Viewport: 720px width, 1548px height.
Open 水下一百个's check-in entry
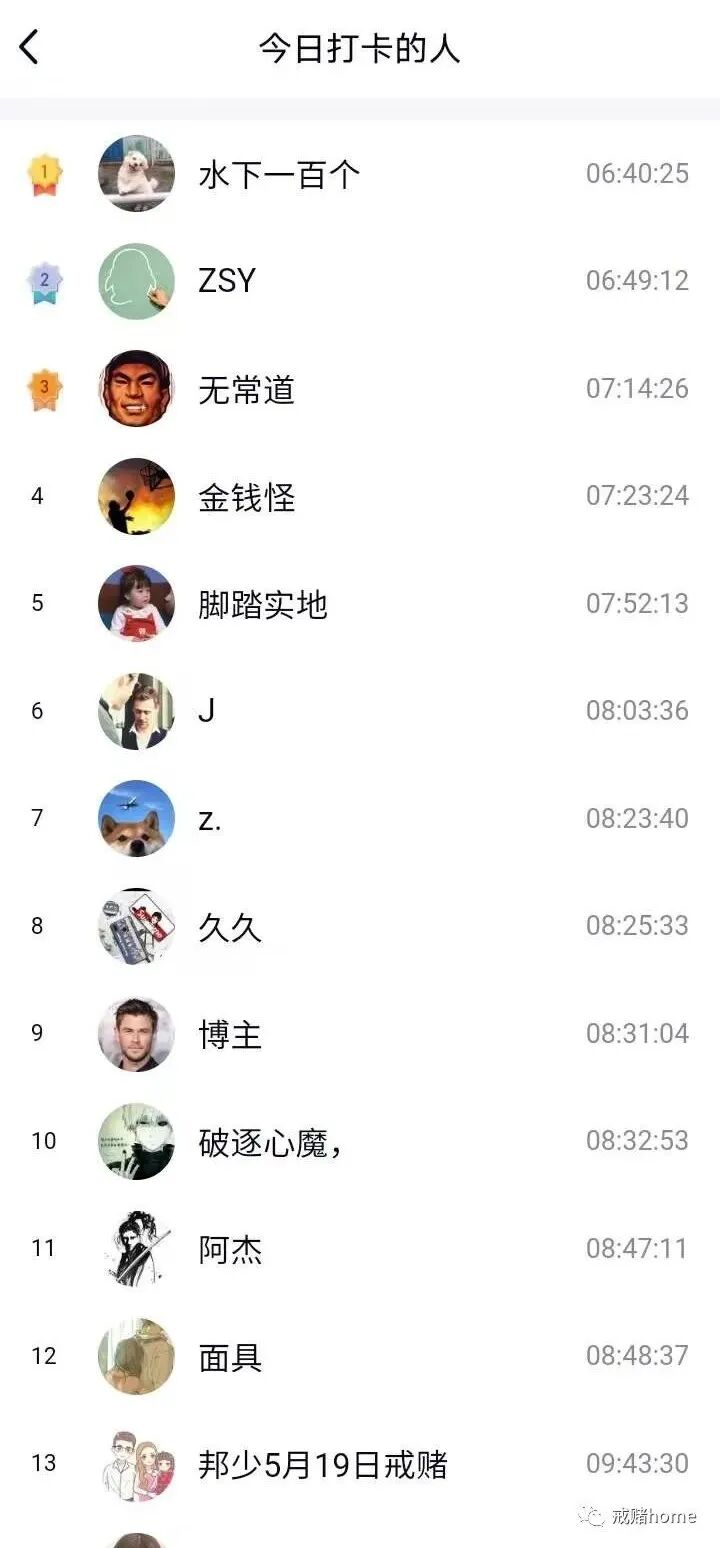click(279, 174)
